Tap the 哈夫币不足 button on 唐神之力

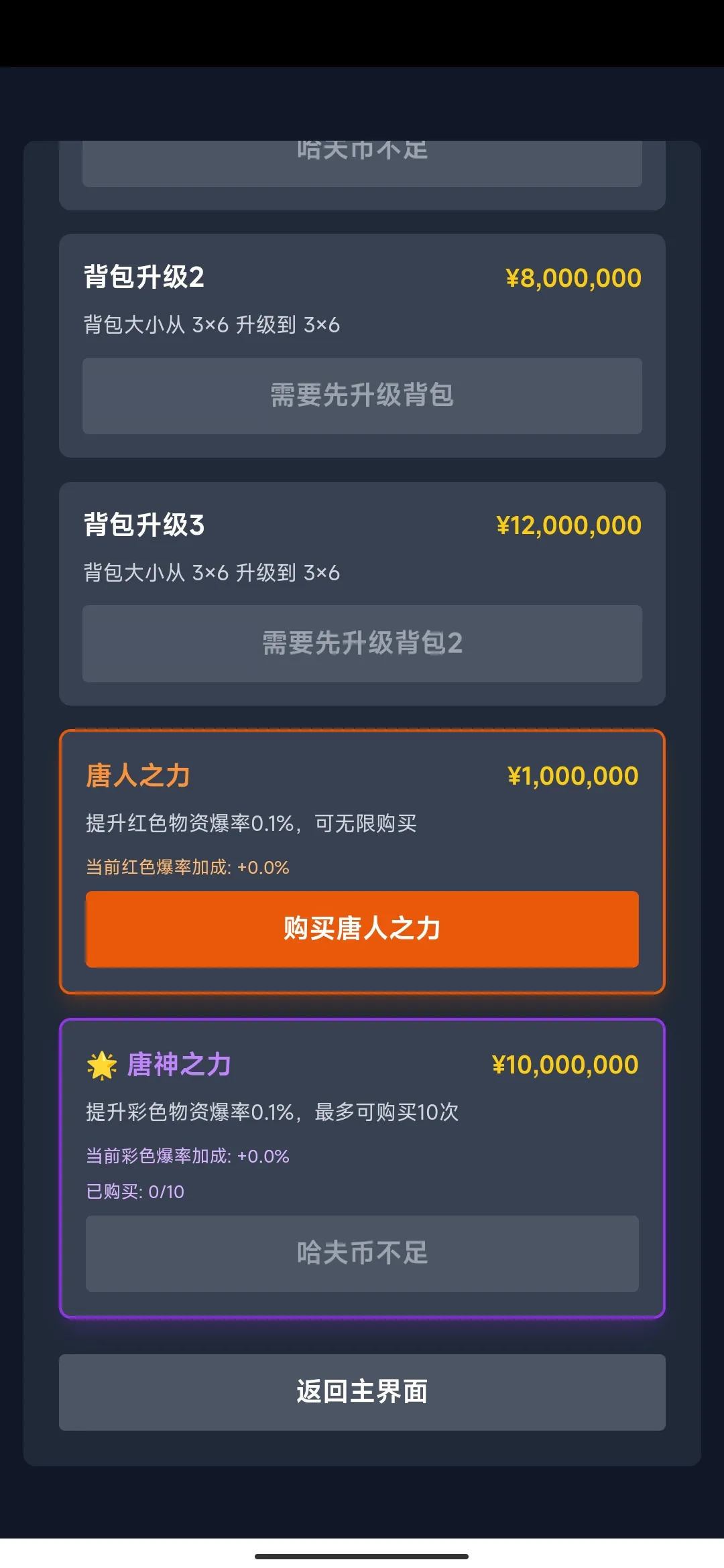[362, 1252]
